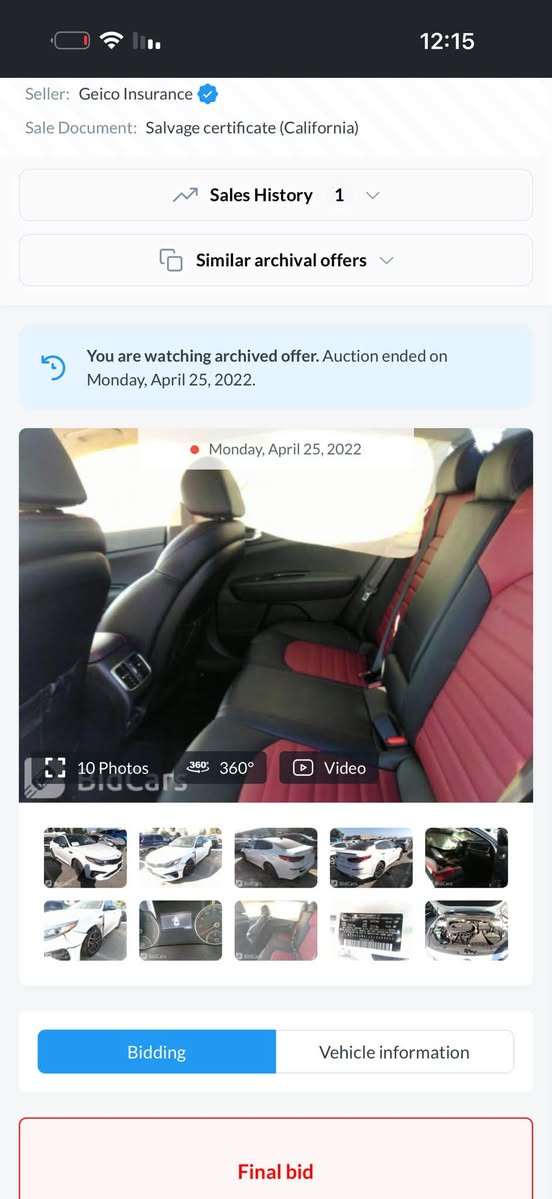View the damaged front wheel thumbnail
The height and width of the screenshot is (1199, 552).
click(85, 931)
